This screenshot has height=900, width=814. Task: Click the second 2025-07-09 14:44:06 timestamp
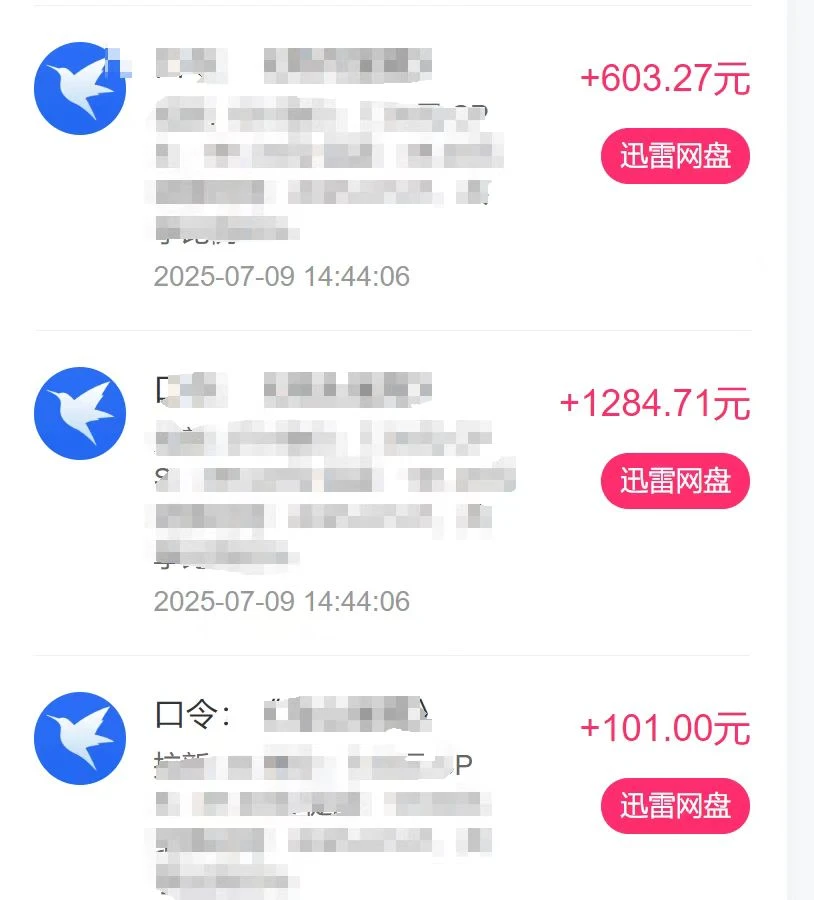283,601
